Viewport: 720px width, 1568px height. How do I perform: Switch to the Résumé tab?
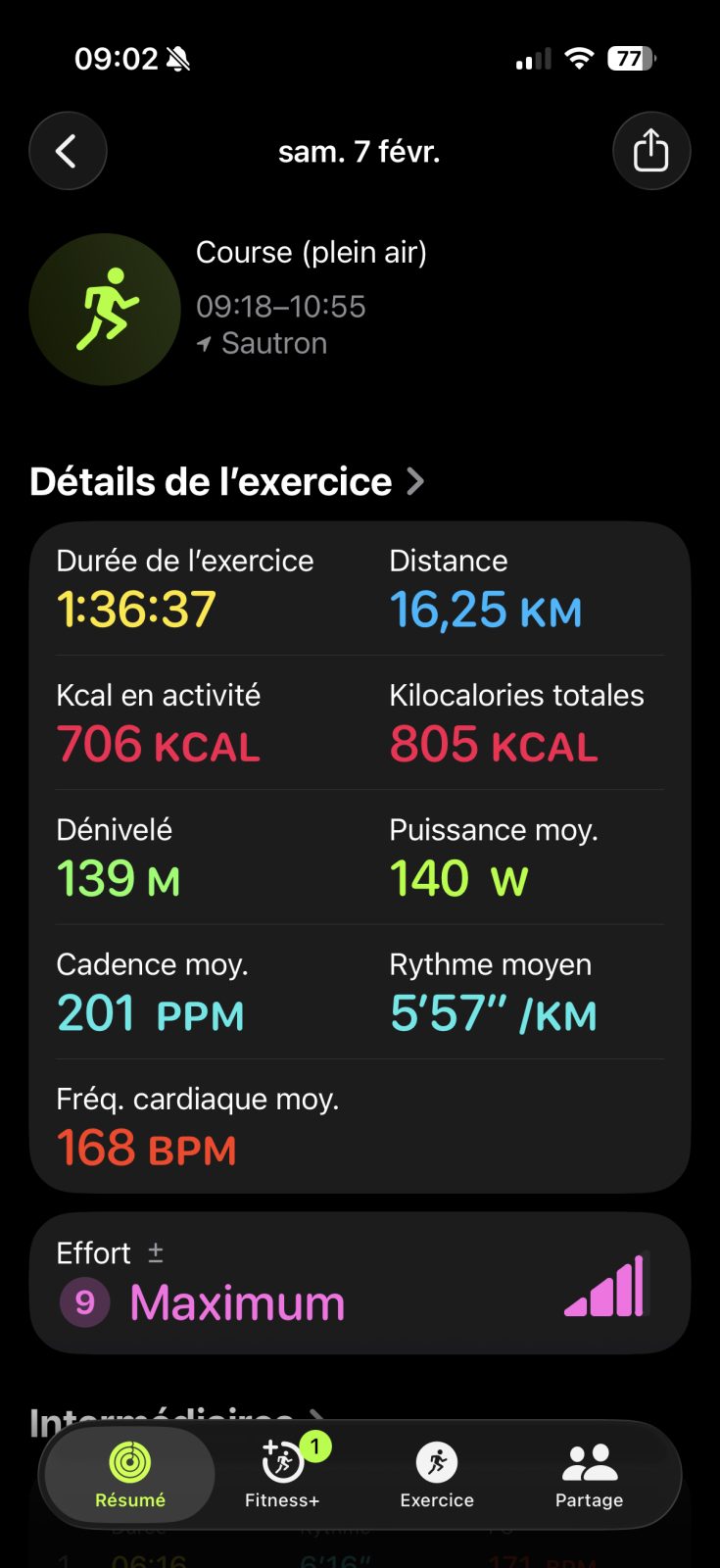[x=130, y=1474]
